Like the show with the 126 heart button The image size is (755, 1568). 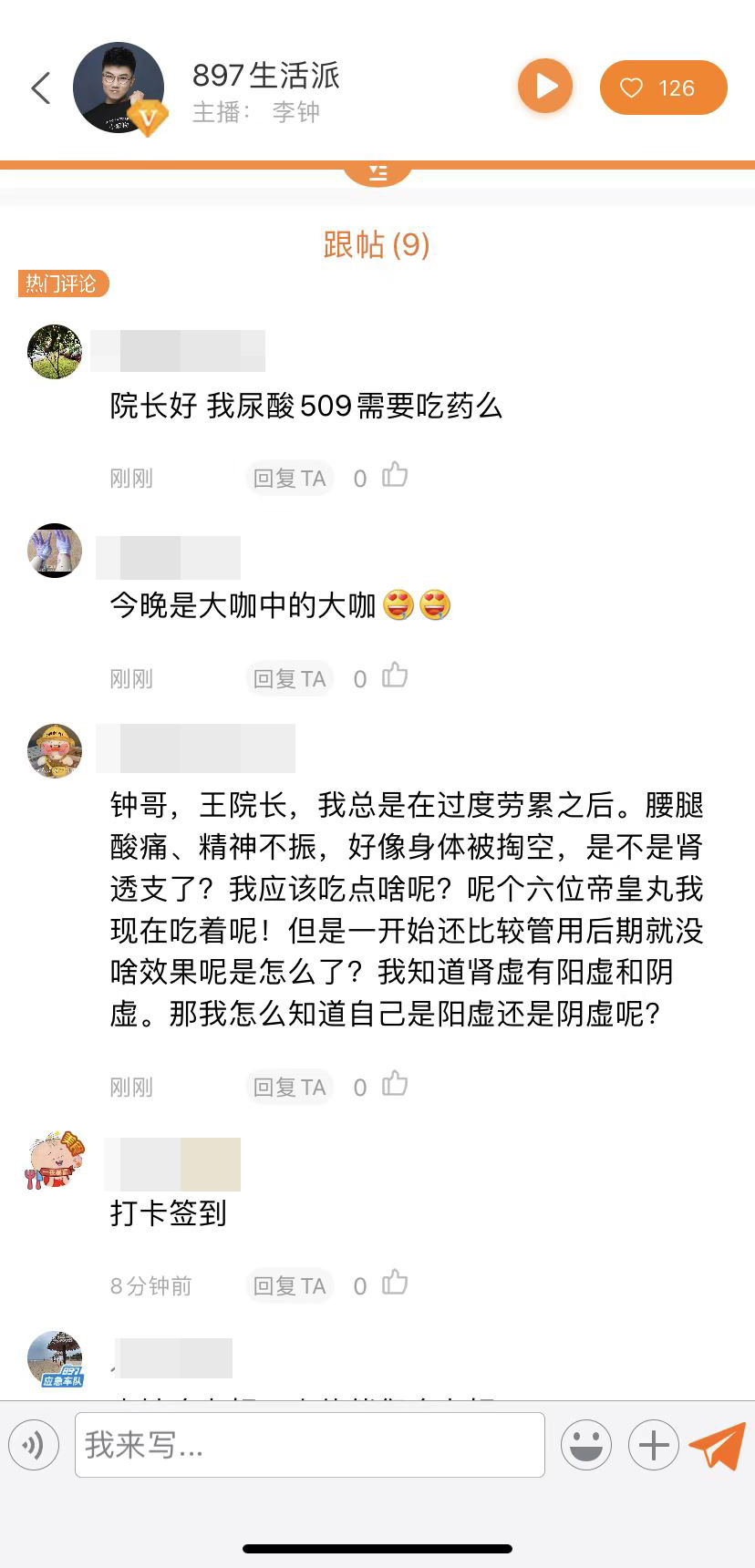[x=663, y=88]
